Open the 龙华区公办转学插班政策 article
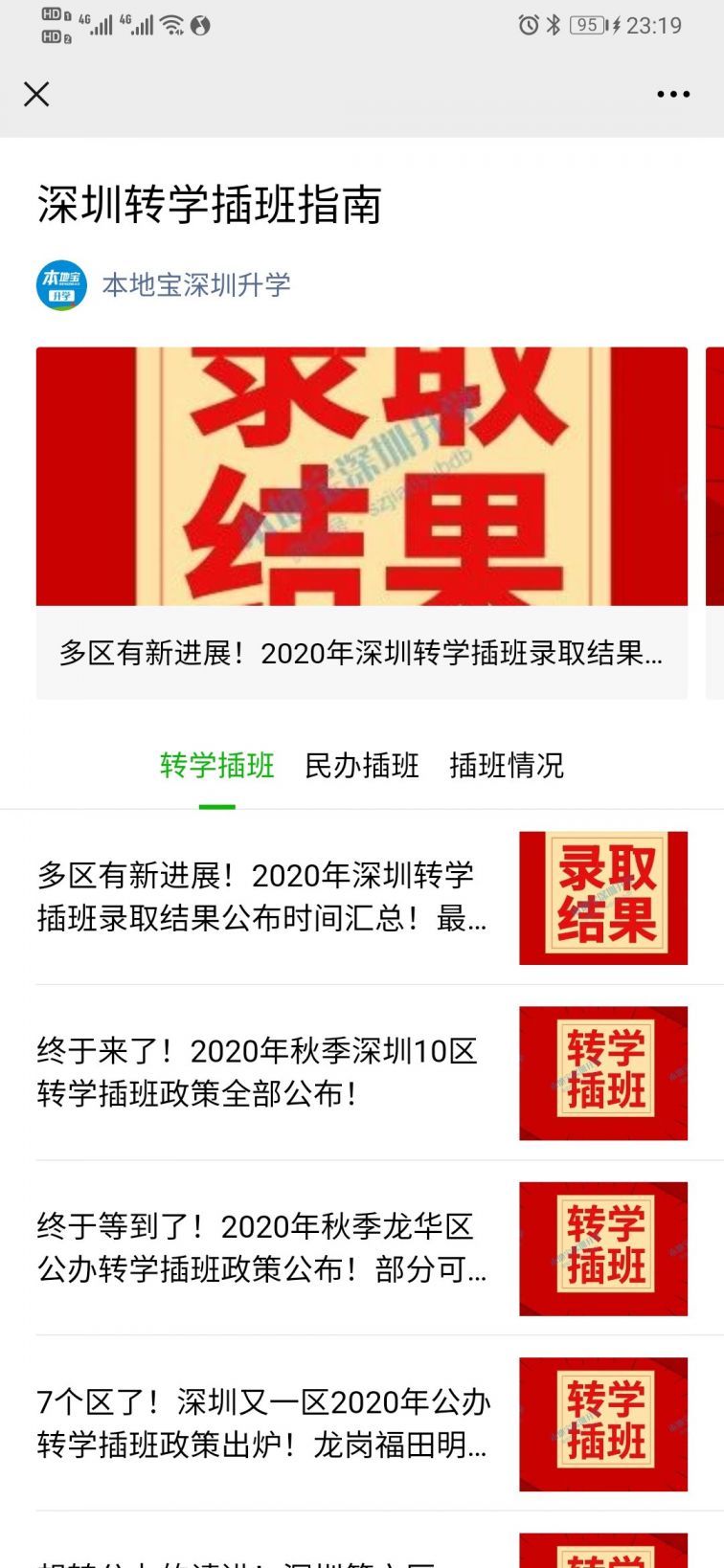 259,1249
